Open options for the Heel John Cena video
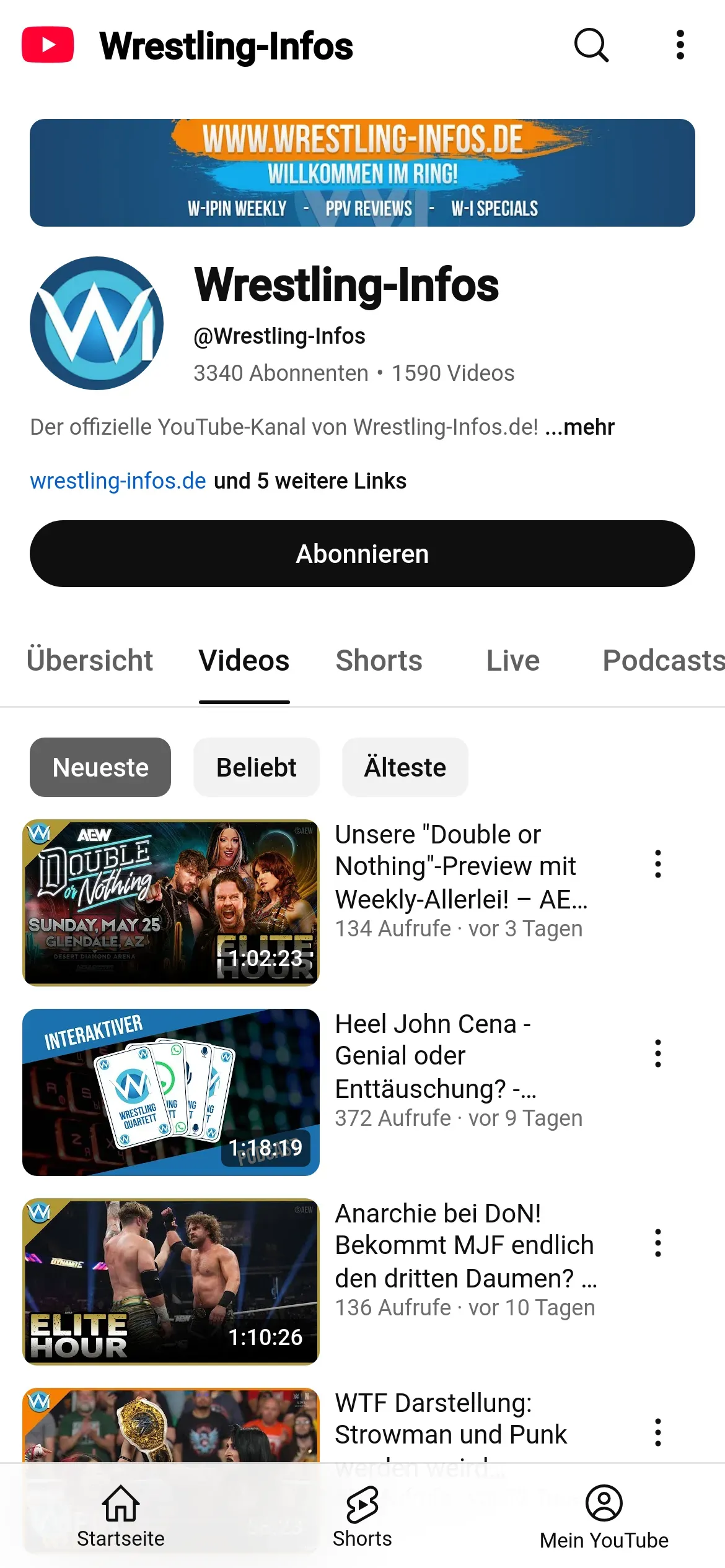725x1568 pixels. pyautogui.click(x=657, y=1053)
